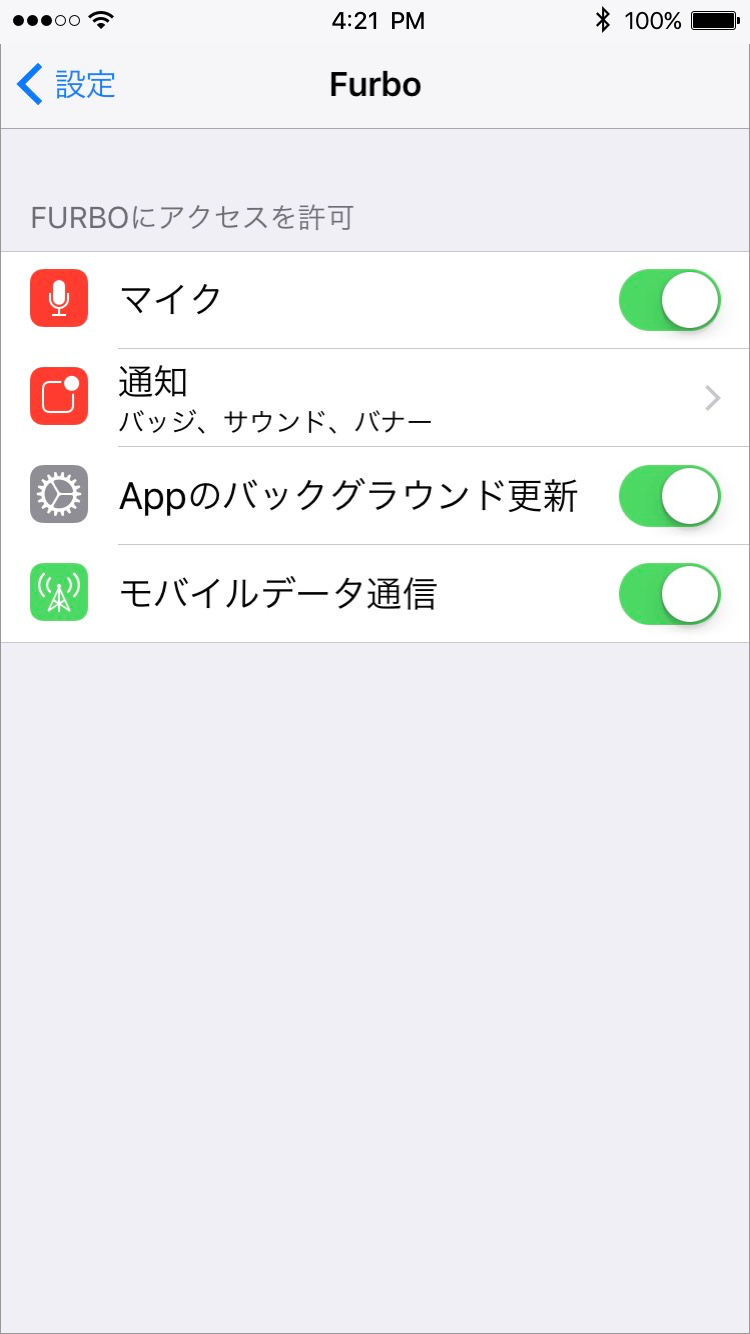Open 通知 settings via its chevron
This screenshot has width=750, height=1334.
(712, 397)
